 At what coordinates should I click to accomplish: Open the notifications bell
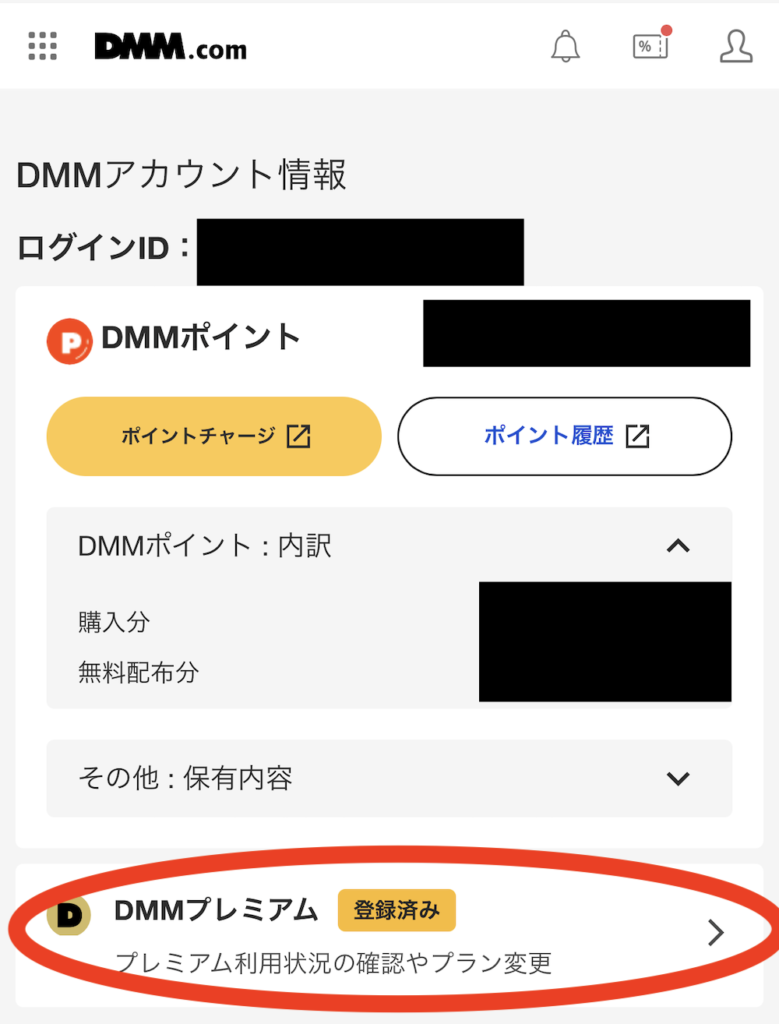click(x=565, y=46)
